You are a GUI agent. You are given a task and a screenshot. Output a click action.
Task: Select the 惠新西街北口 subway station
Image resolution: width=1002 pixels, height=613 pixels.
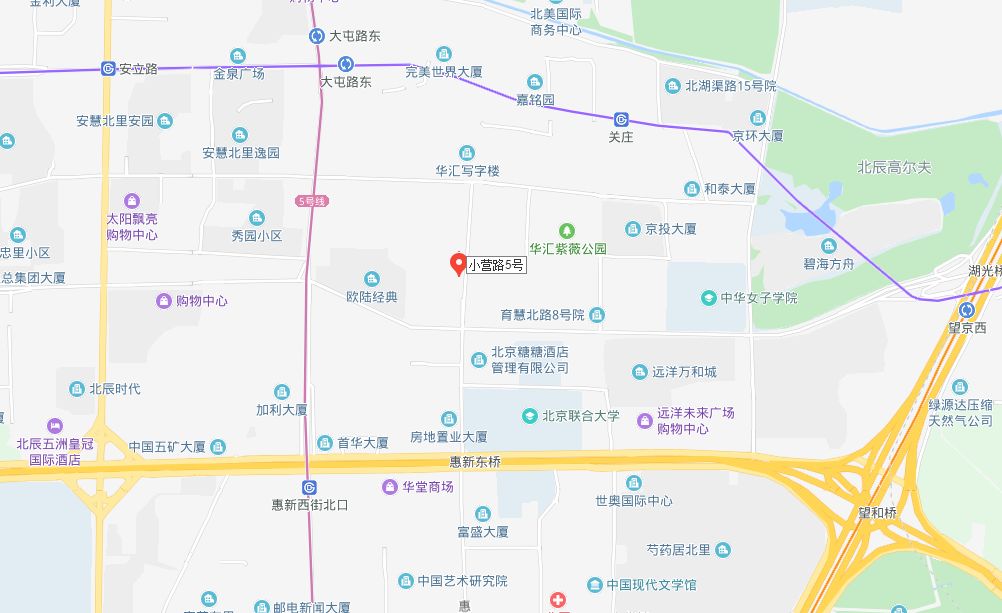coord(309,487)
